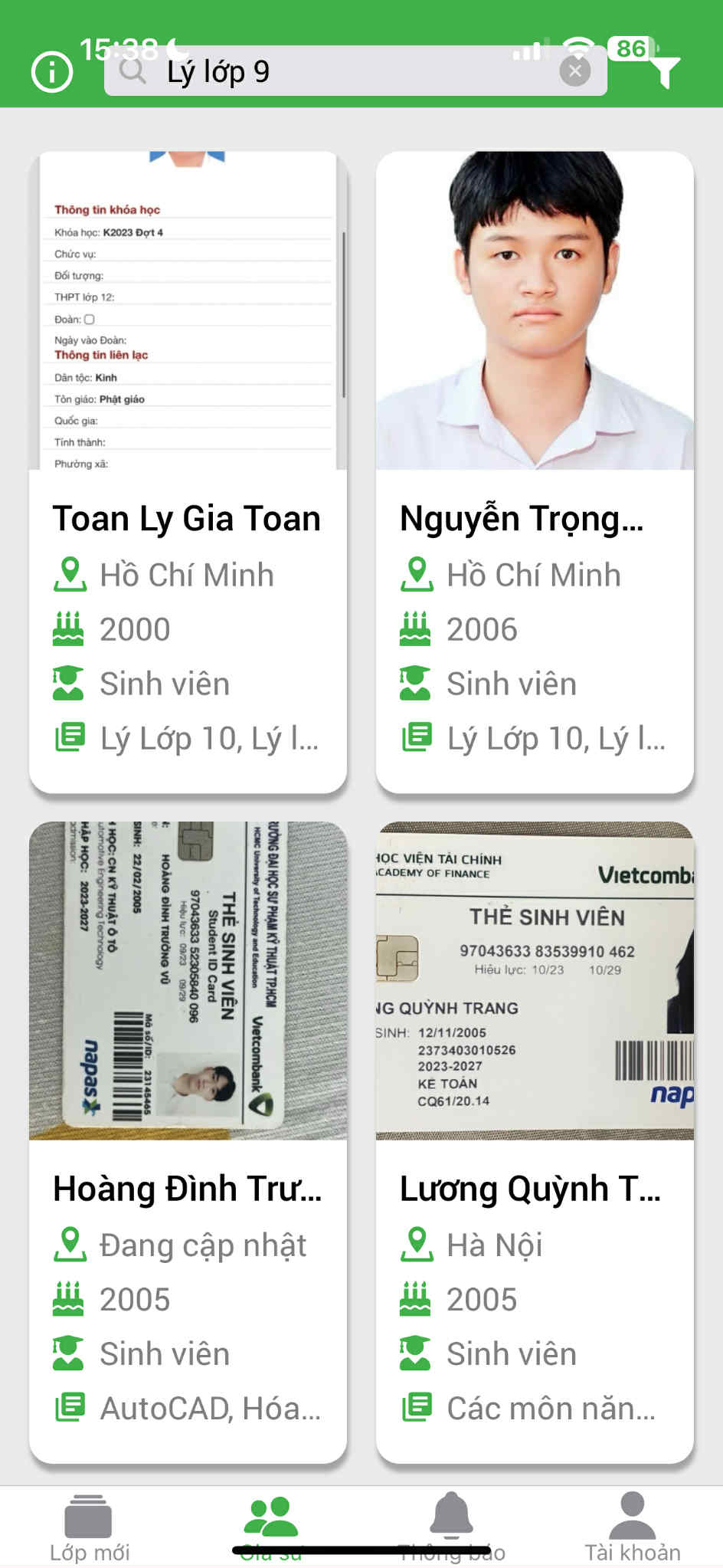This screenshot has width=723, height=1568.
Task: Open the info icon in the header
Action: click(51, 73)
